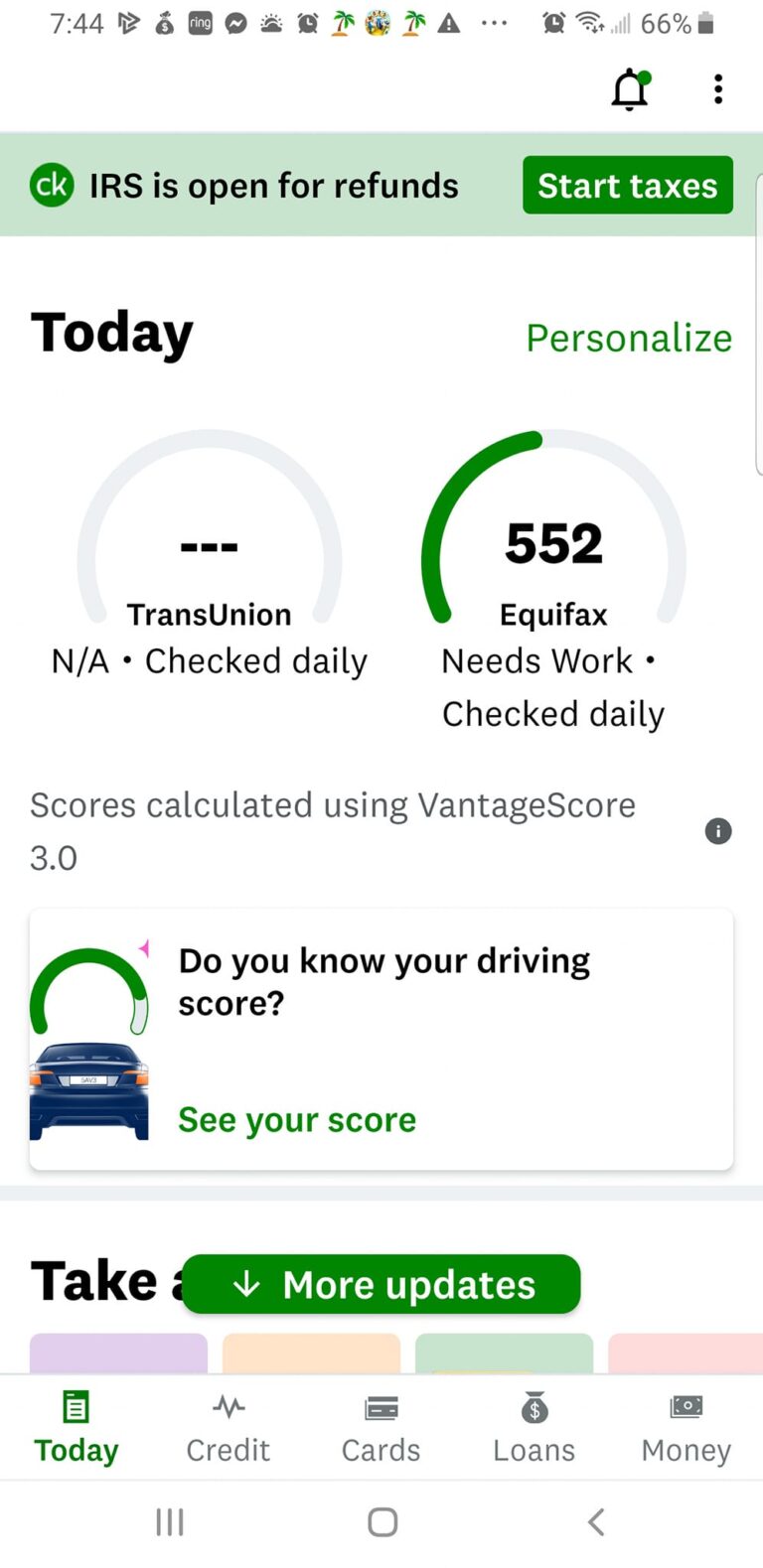Viewport: 763px width, 1568px height.
Task: Open the Money tab
Action: click(686, 1428)
